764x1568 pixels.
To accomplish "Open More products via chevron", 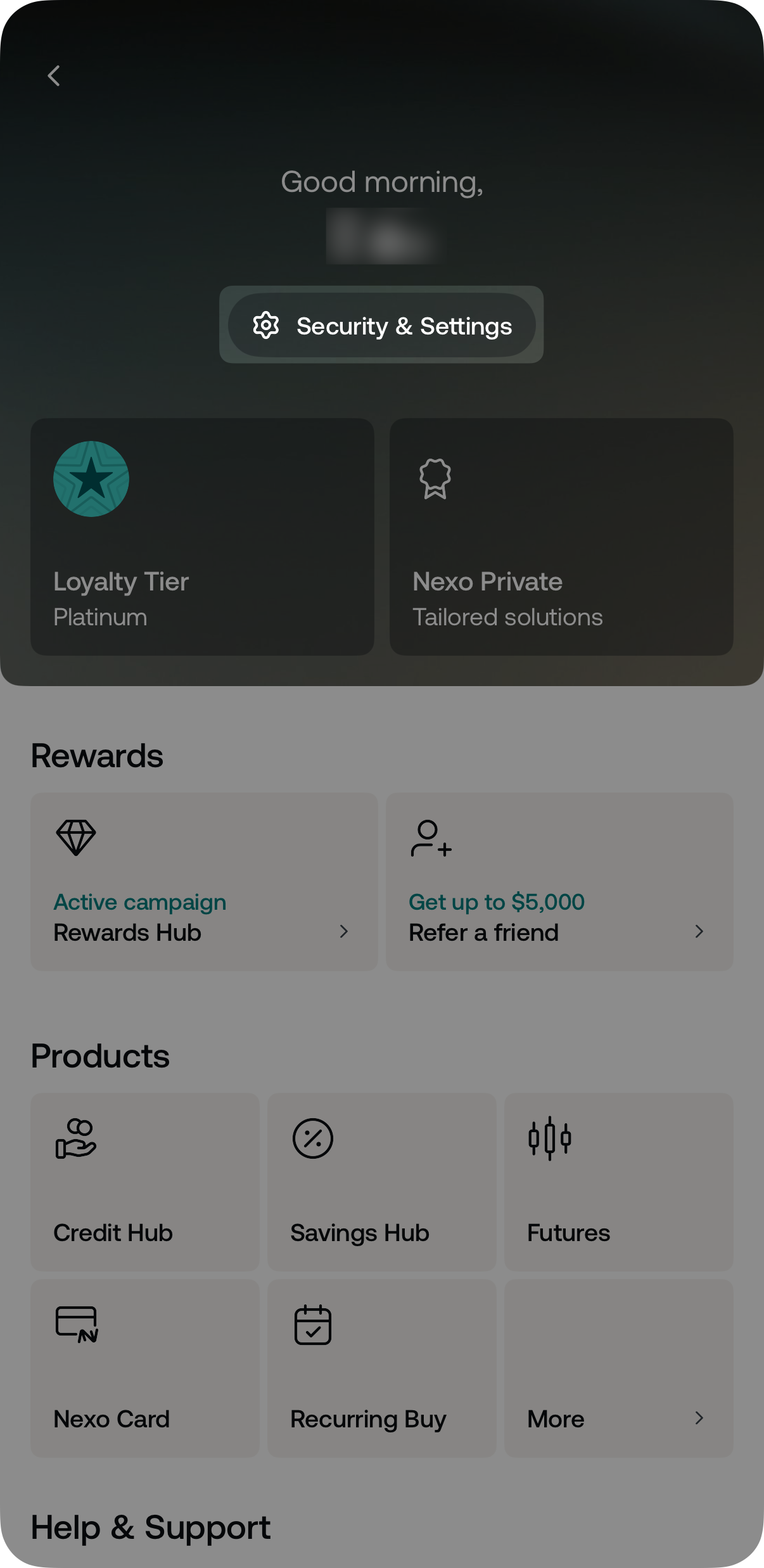I will (x=699, y=1418).
